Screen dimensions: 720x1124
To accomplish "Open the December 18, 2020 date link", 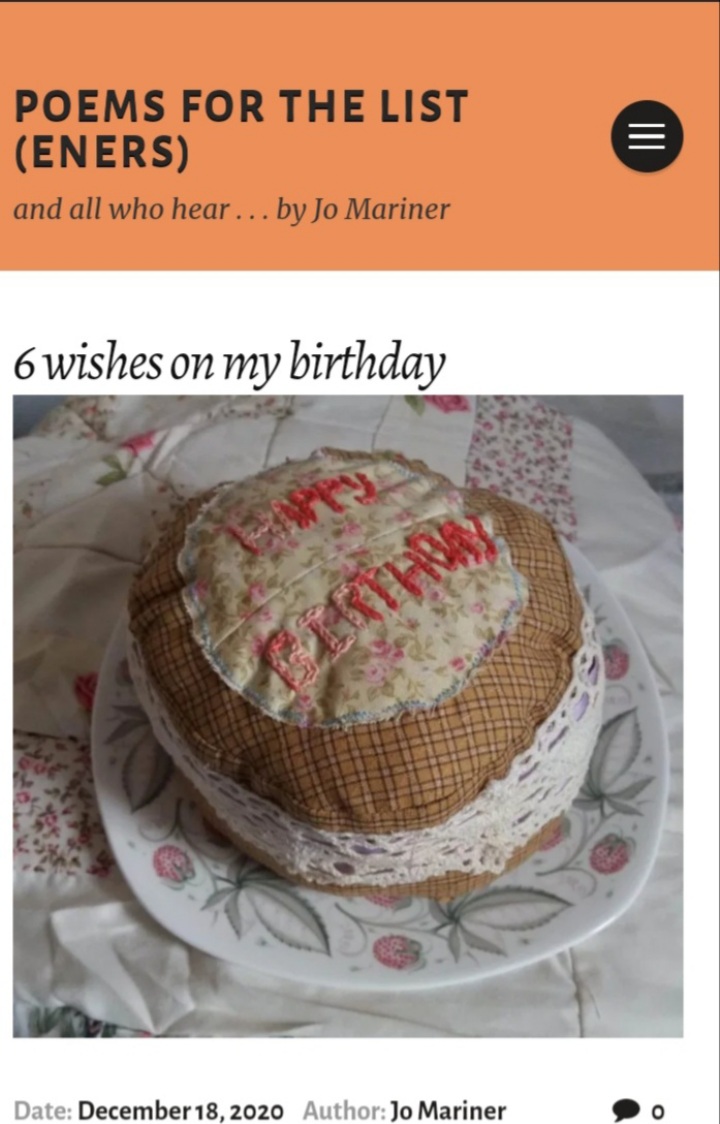I will coord(180,1110).
